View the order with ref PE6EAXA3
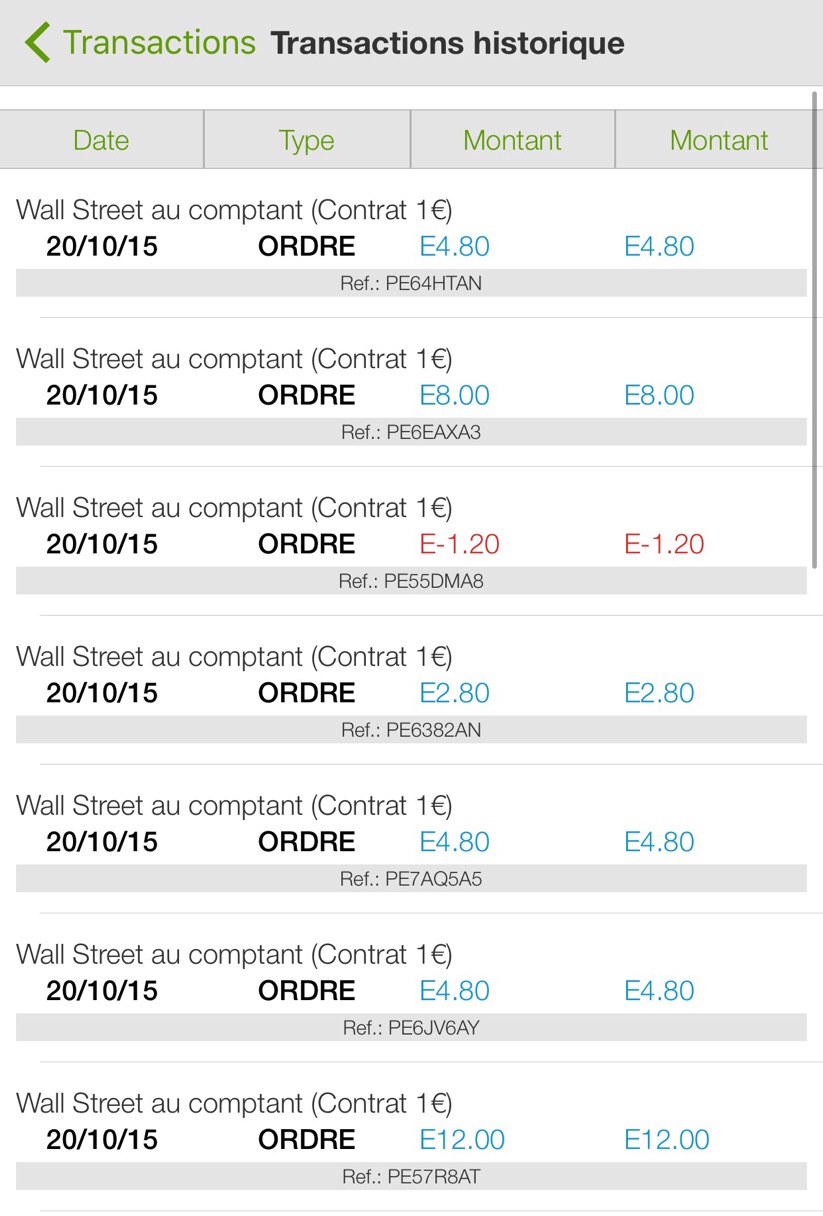Image resolution: width=823 pixels, height=1216 pixels. (x=411, y=396)
